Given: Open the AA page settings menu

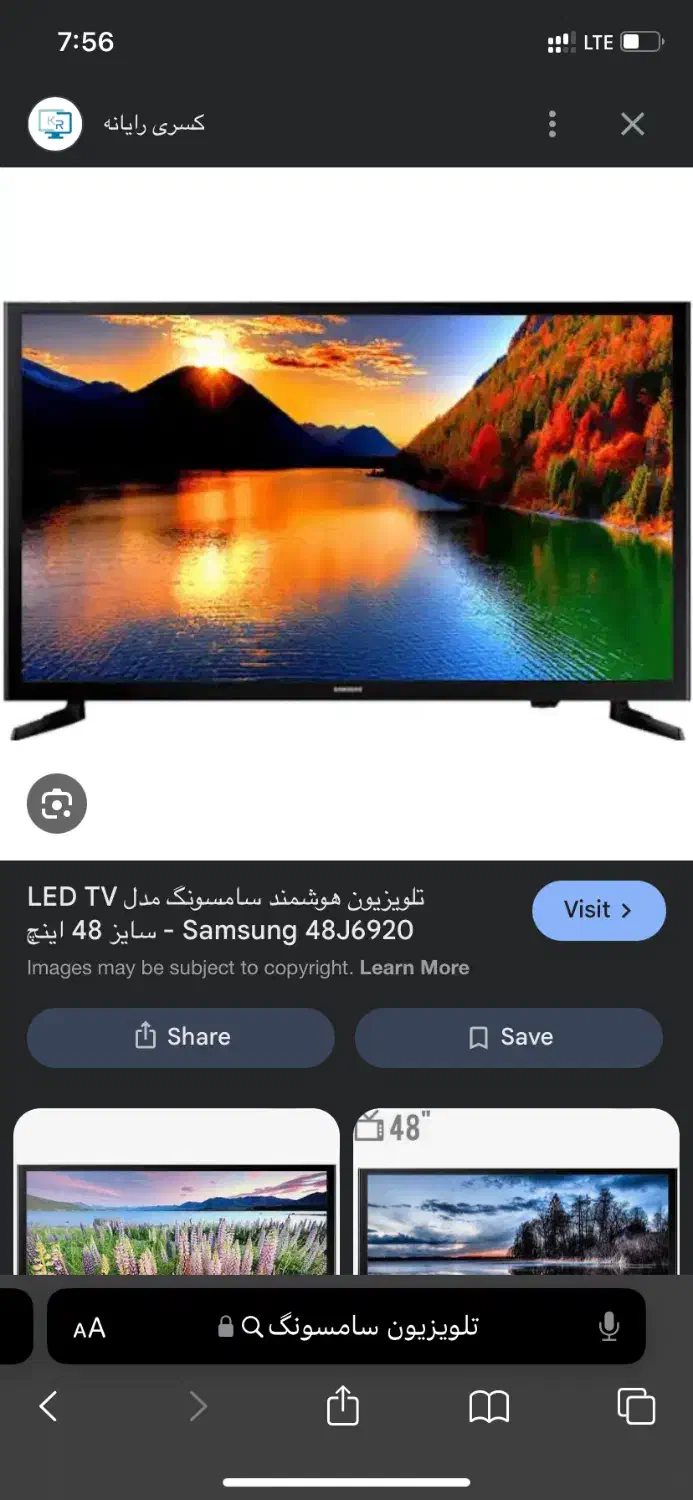Looking at the screenshot, I should pos(89,1328).
